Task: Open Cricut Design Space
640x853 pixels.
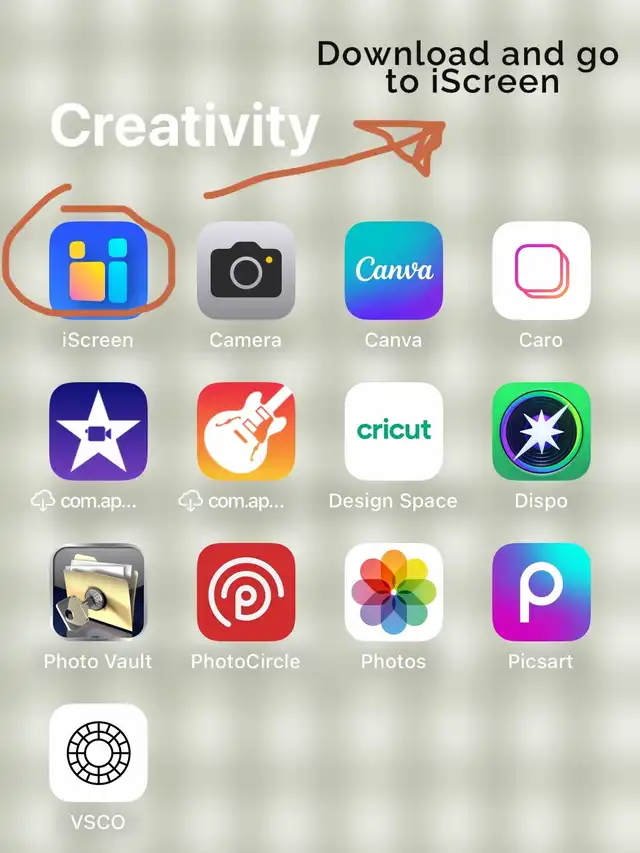Action: tap(394, 431)
